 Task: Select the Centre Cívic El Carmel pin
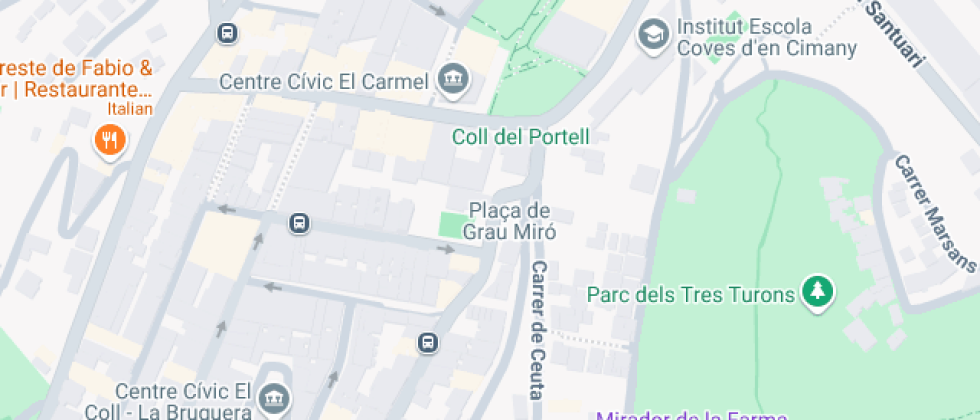(x=454, y=81)
